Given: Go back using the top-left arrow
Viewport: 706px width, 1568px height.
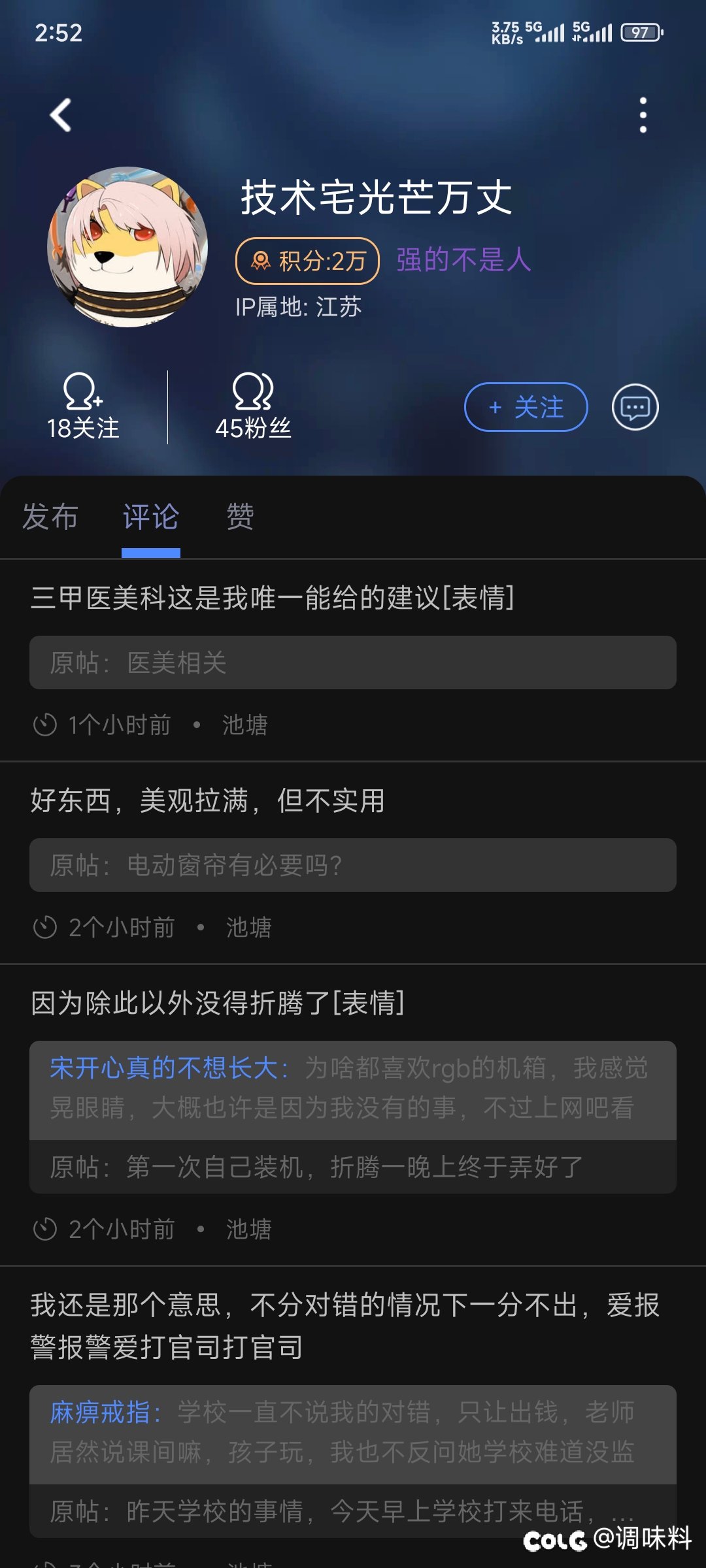Looking at the screenshot, I should coord(61,115).
